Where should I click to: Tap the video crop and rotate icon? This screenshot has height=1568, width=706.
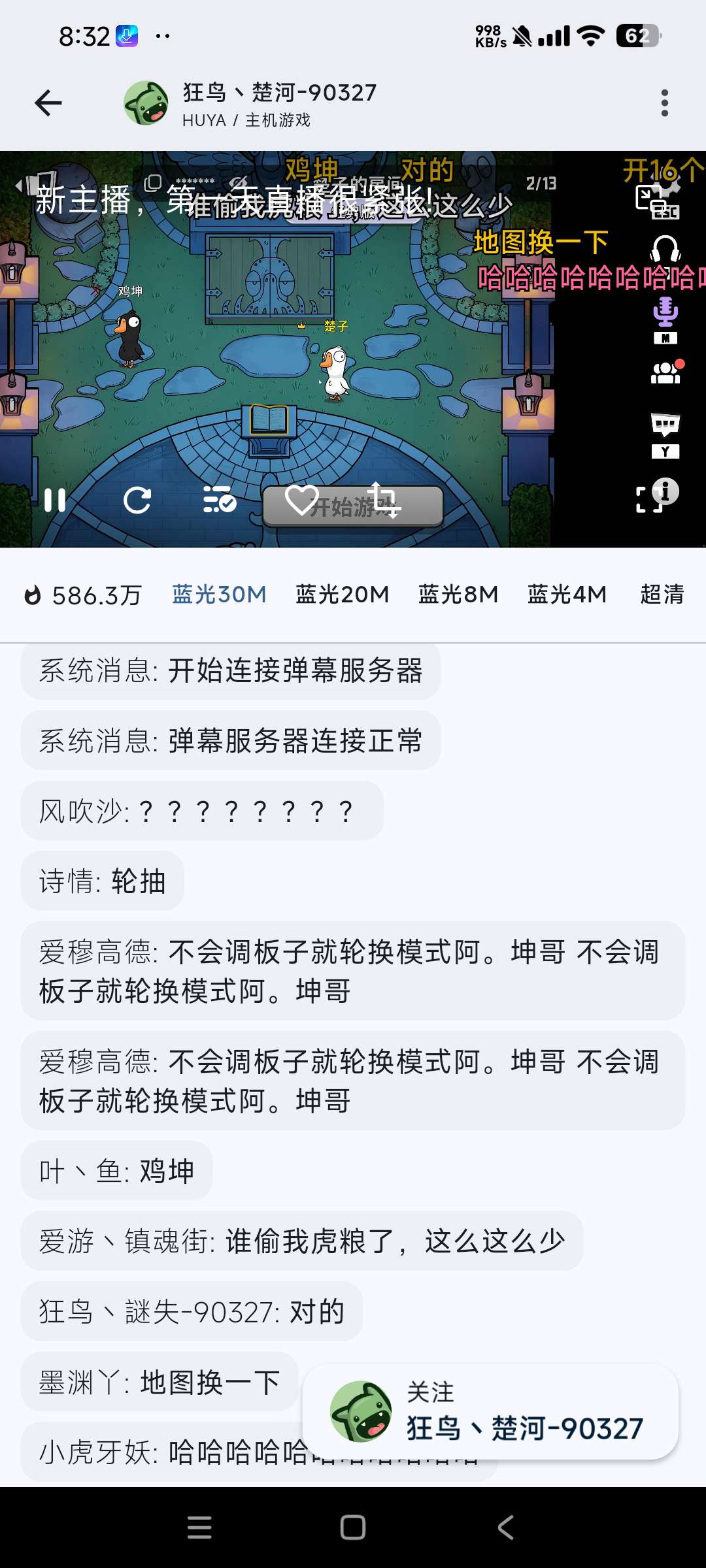pos(384,500)
